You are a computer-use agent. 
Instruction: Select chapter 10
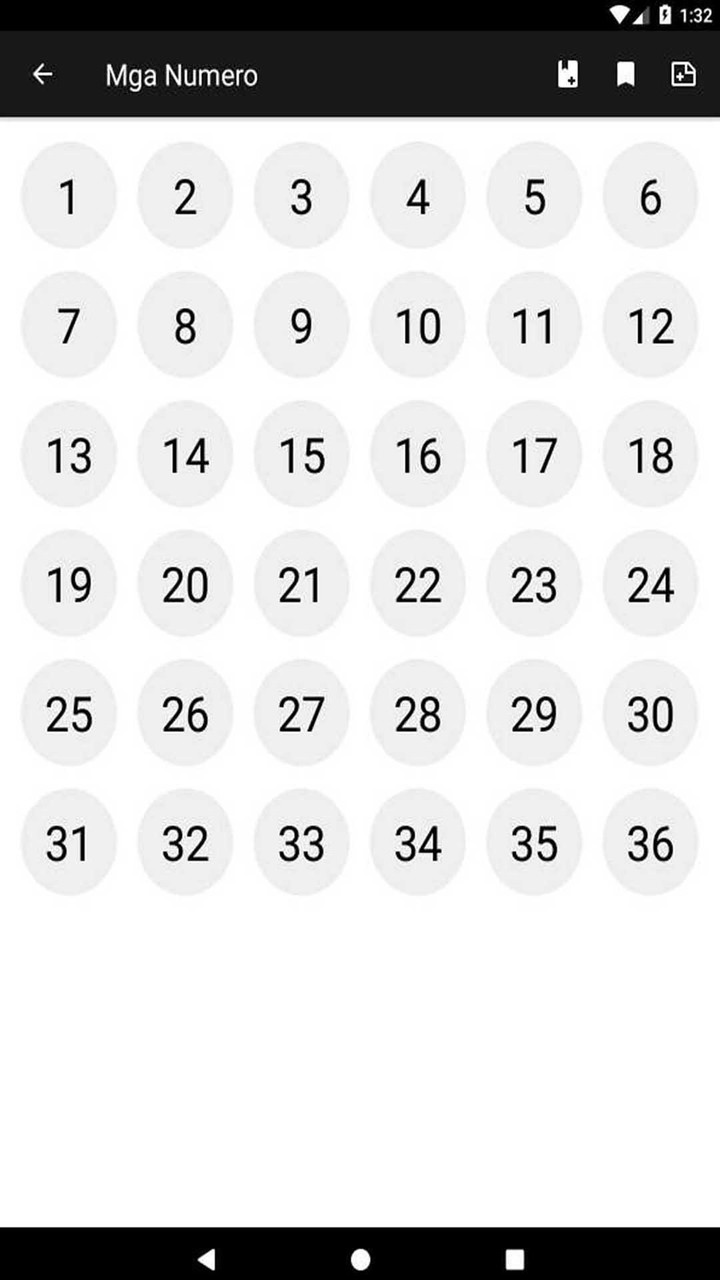[x=417, y=326]
